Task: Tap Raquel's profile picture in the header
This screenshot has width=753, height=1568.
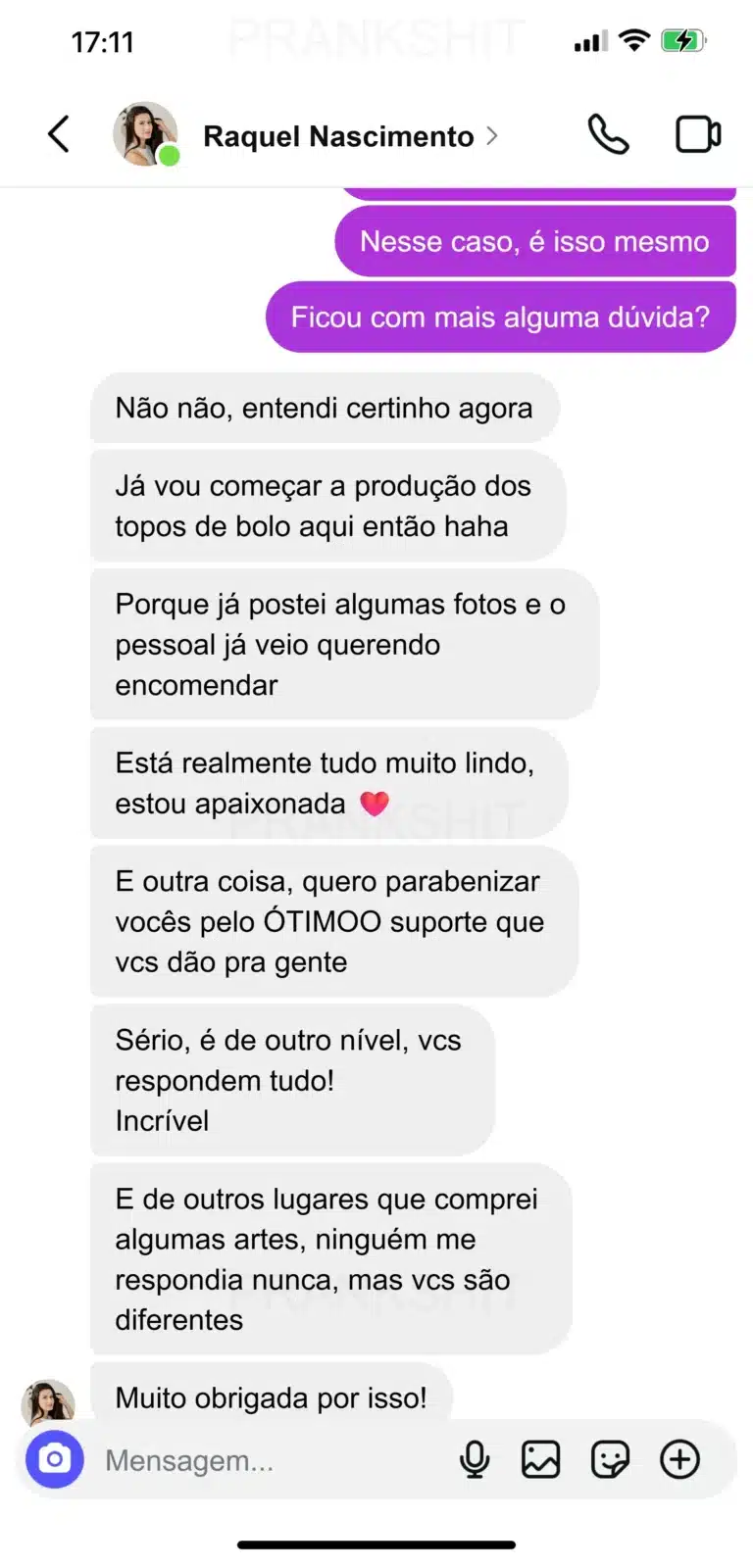Action: click(x=145, y=134)
